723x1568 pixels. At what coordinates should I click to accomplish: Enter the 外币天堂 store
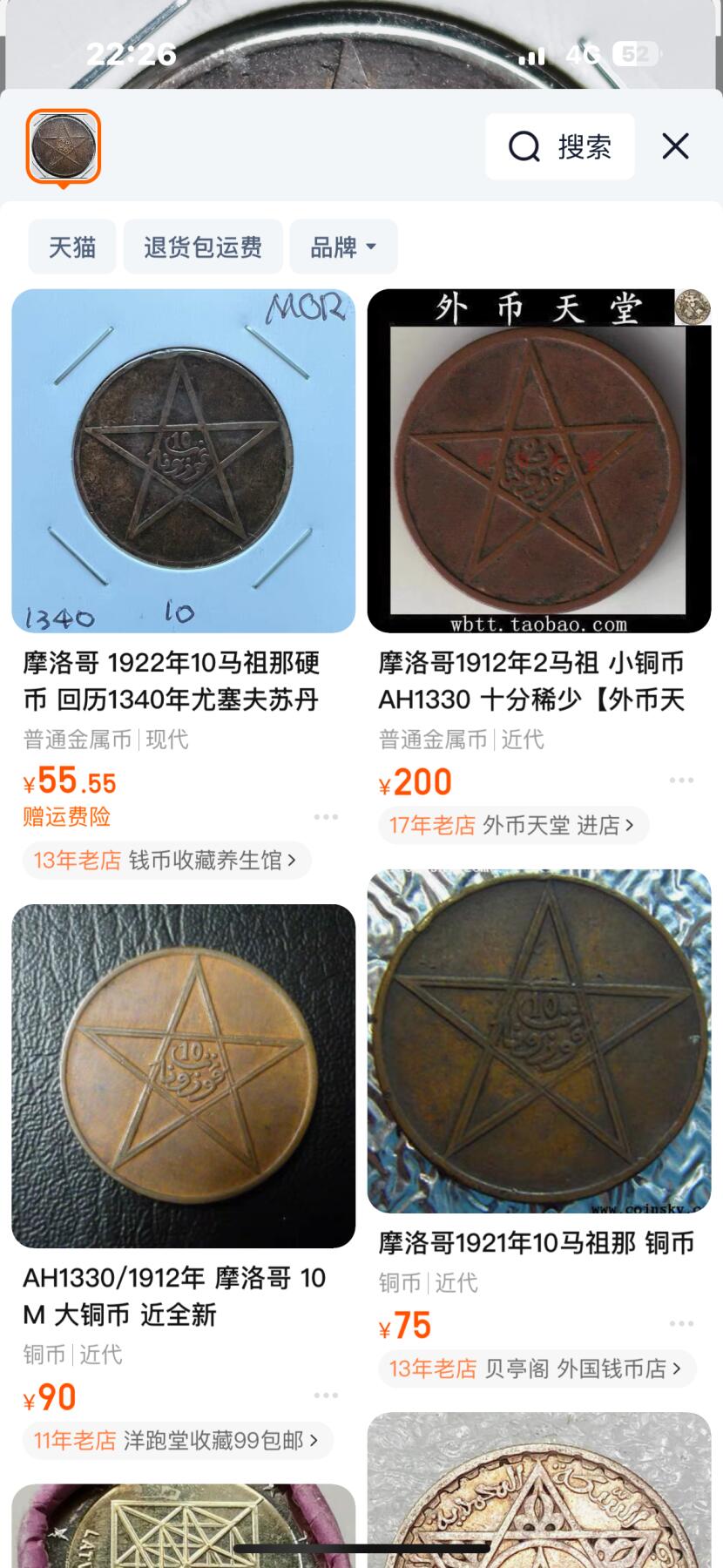click(x=514, y=825)
